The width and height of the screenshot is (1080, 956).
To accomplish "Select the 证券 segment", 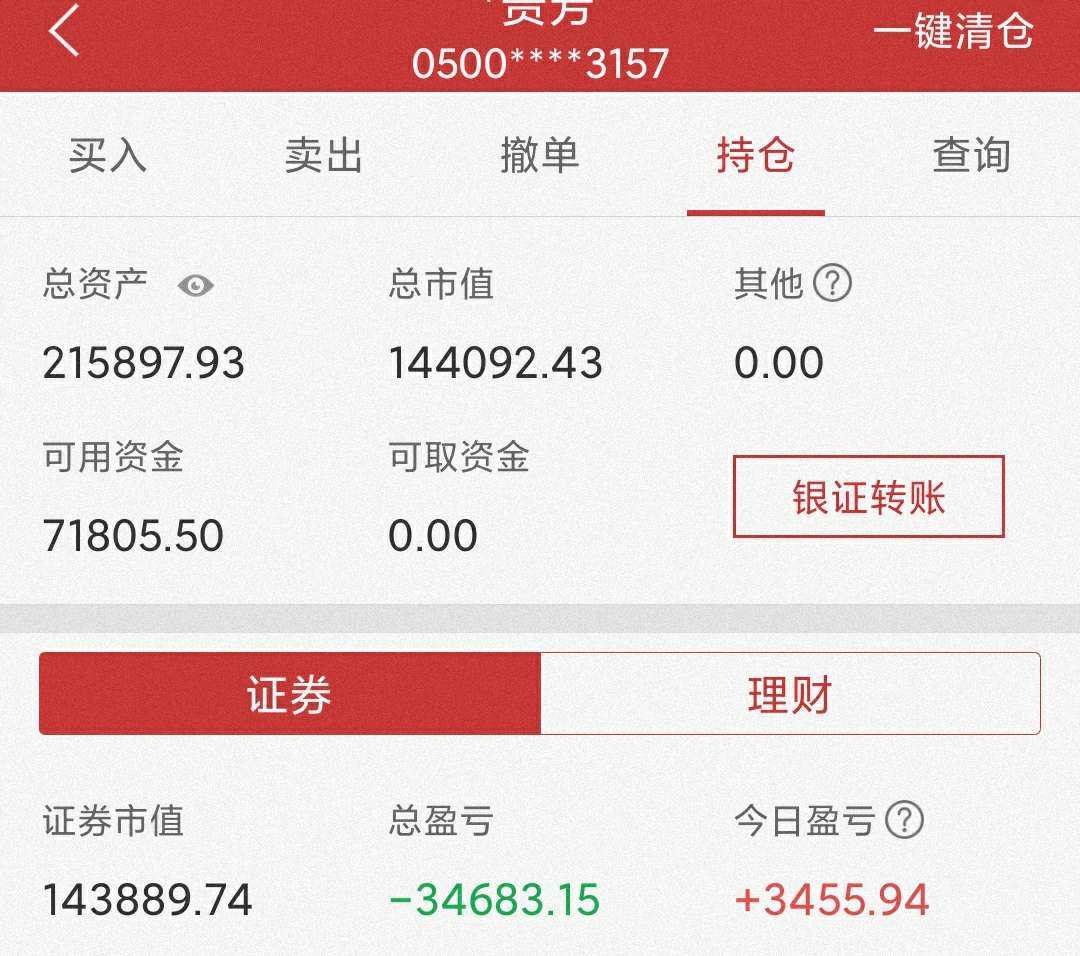I will click(290, 694).
